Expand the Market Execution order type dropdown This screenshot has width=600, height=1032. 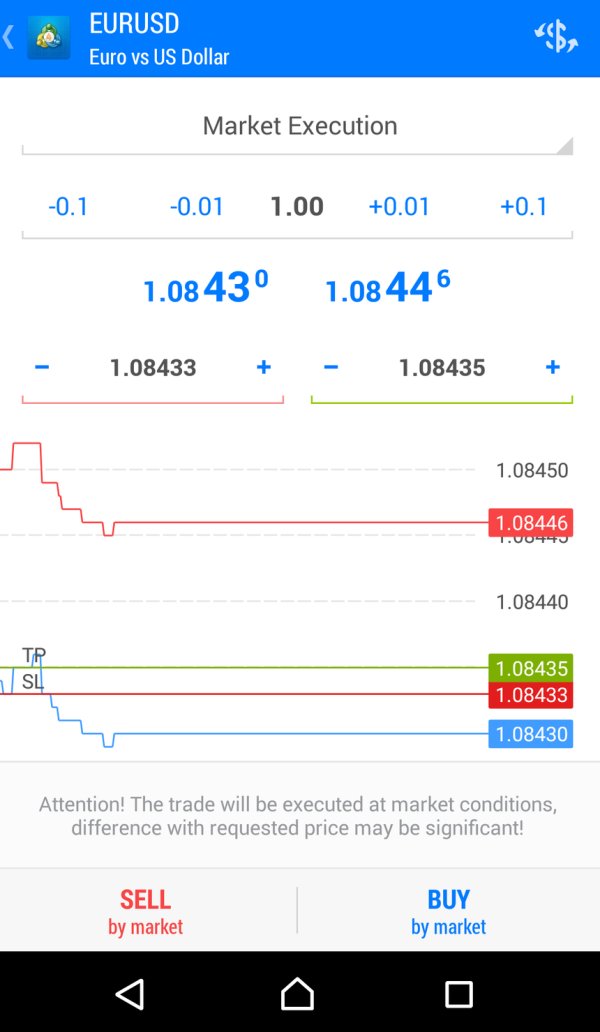coord(298,126)
